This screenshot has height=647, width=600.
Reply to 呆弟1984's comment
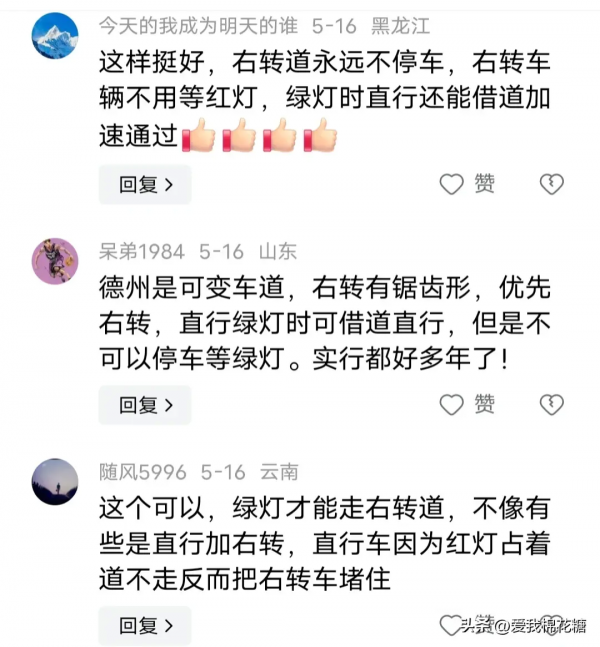pyautogui.click(x=145, y=404)
